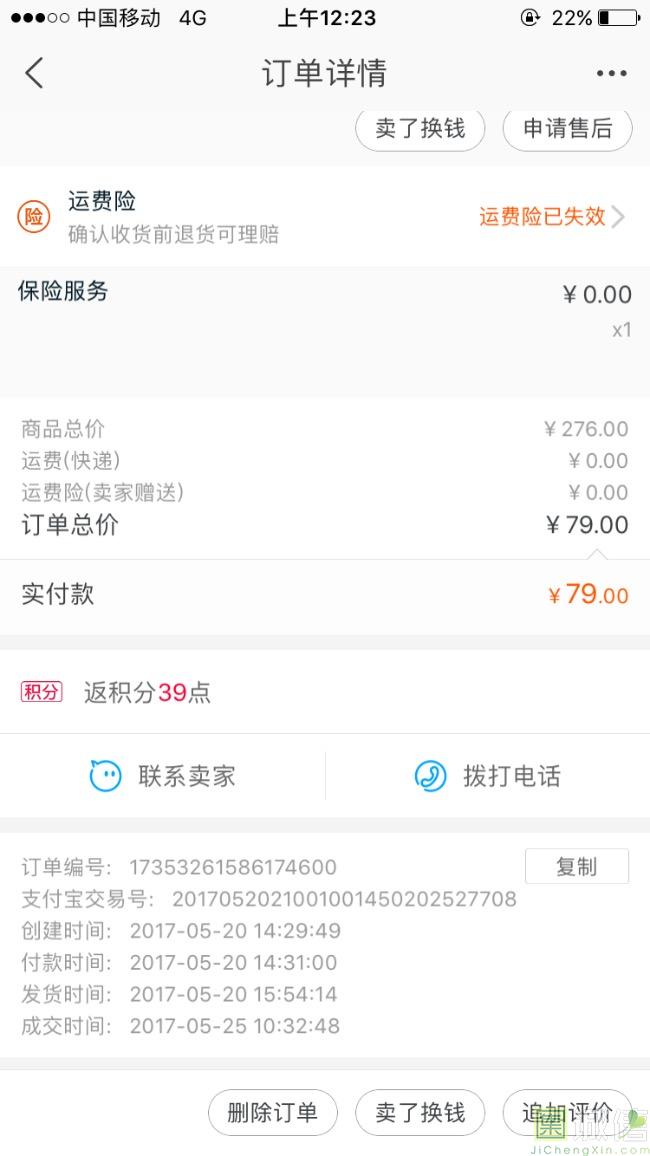Image resolution: width=650 pixels, height=1156 pixels.
Task: Tap 追加评价 to add review
Action: [x=567, y=1113]
